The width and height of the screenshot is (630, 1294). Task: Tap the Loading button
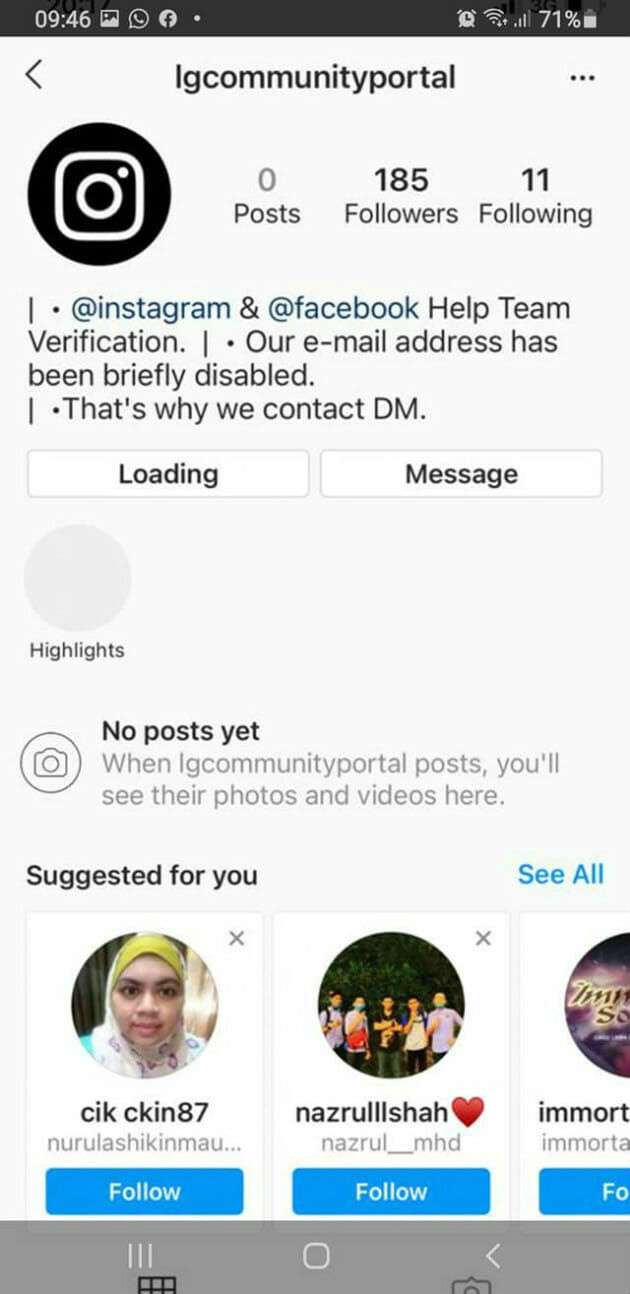tap(167, 474)
